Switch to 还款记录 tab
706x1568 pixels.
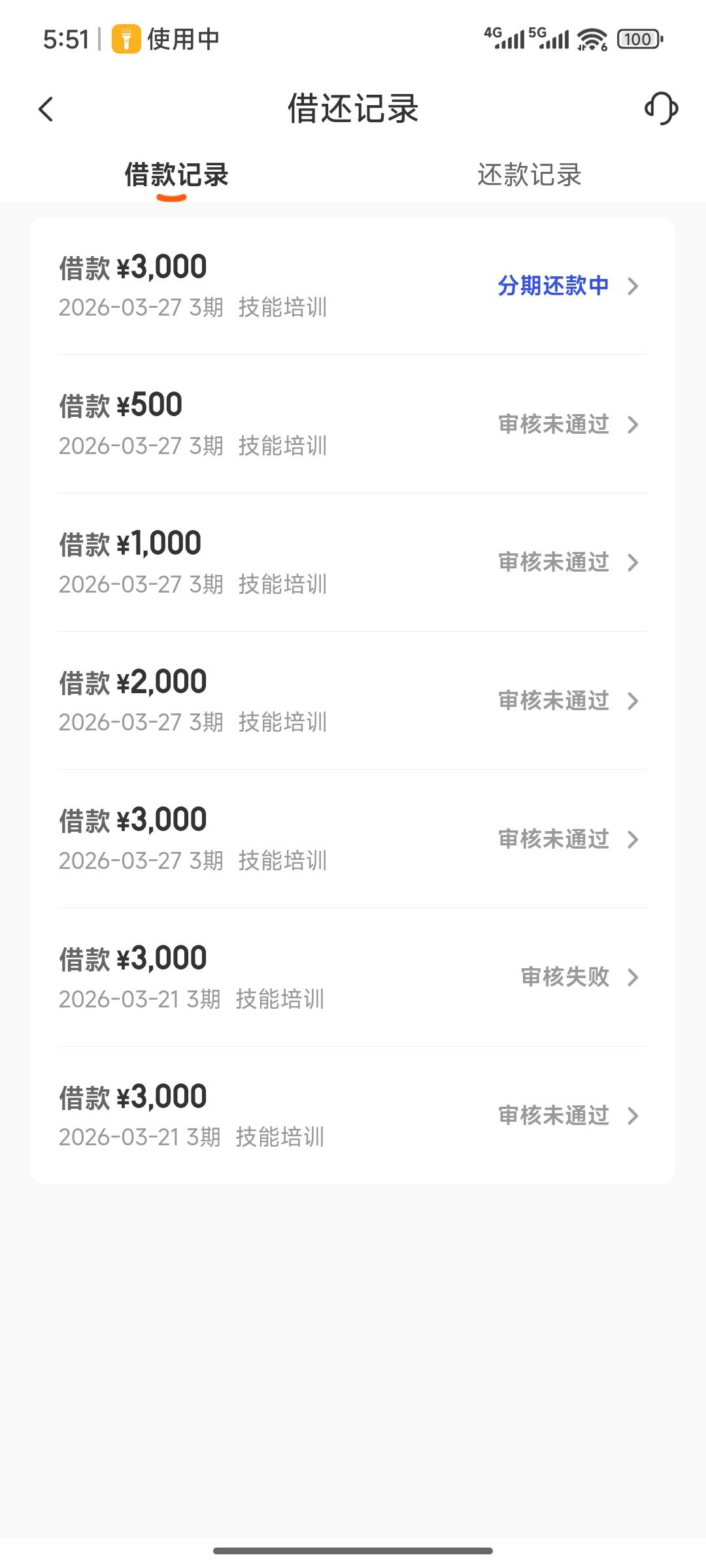[x=529, y=175]
